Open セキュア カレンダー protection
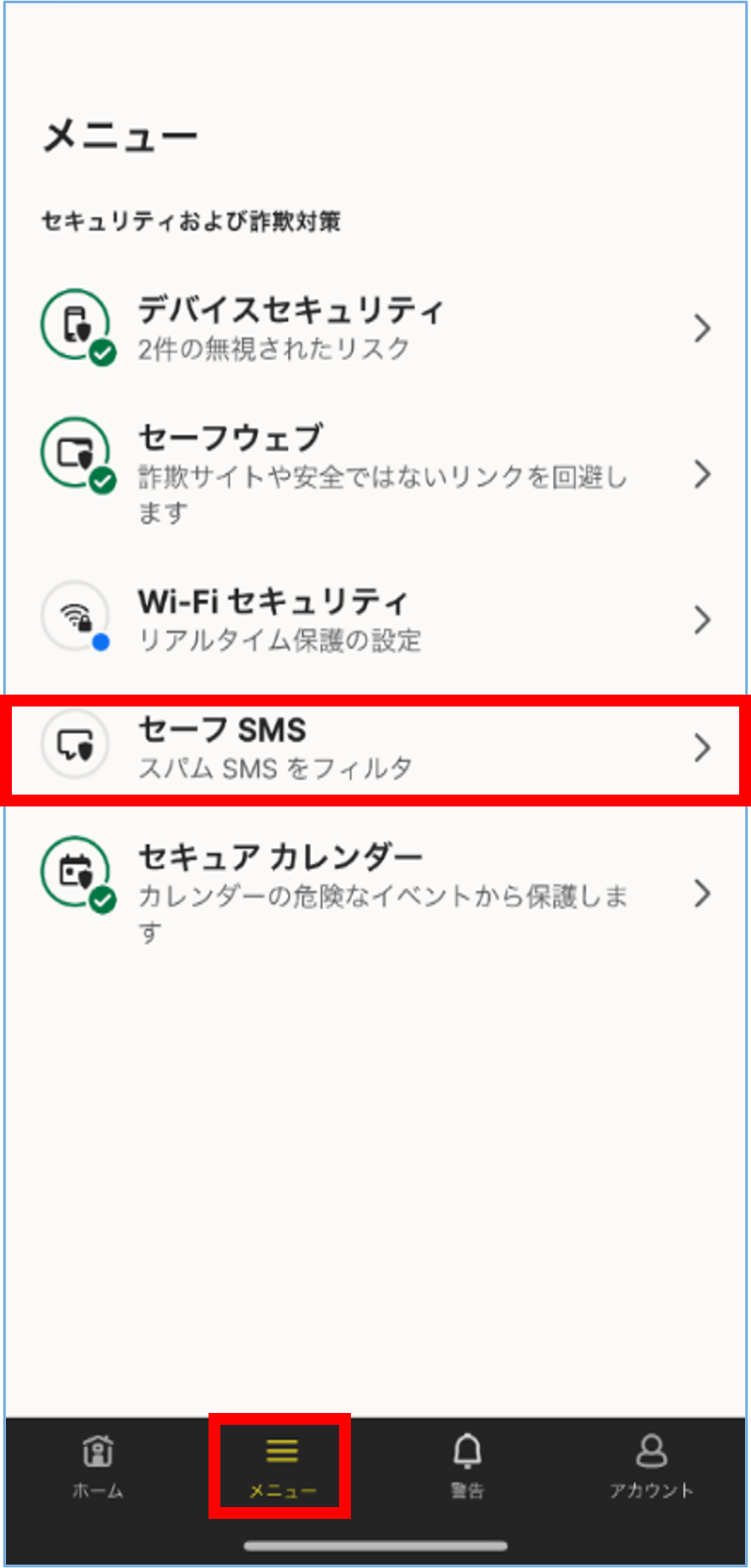 pyautogui.click(x=375, y=893)
